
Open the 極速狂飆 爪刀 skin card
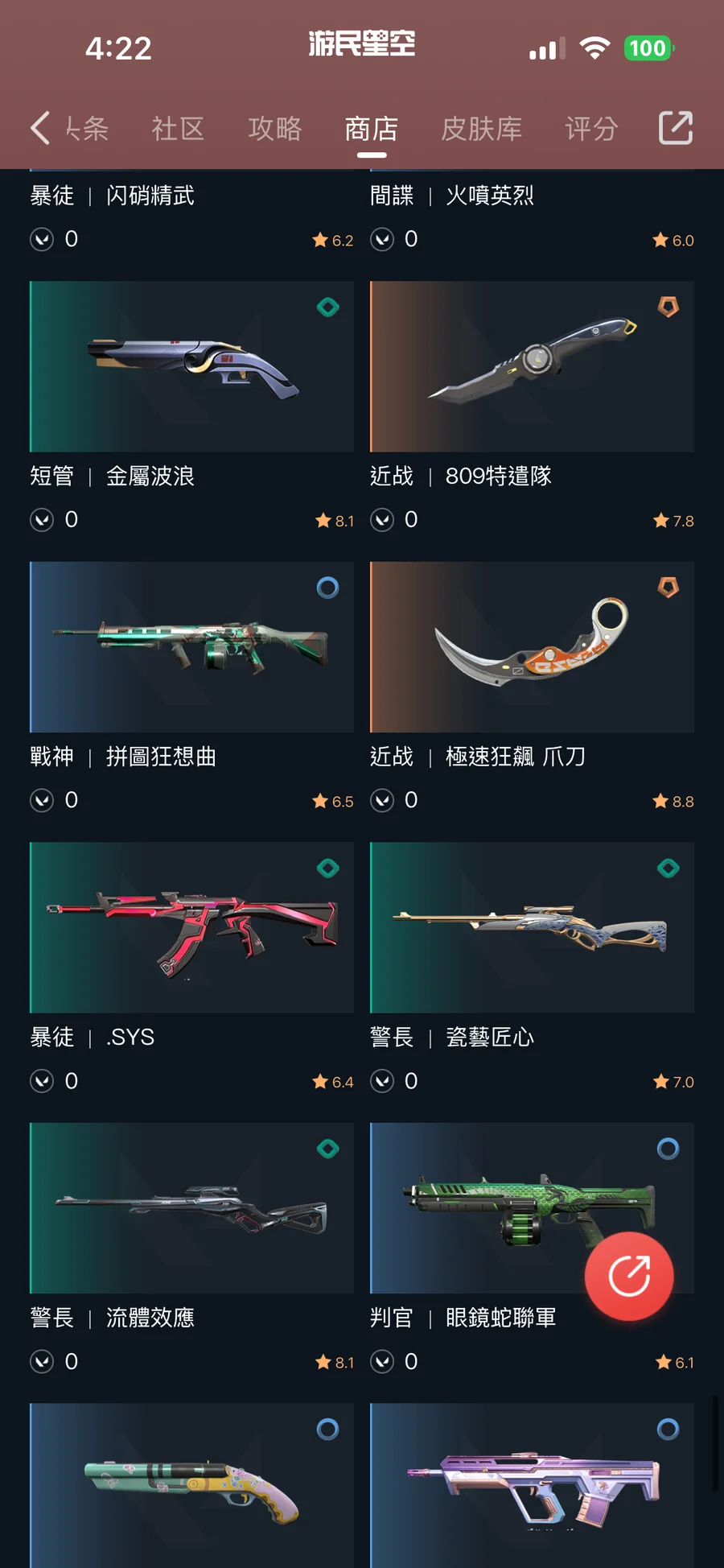pos(532,688)
